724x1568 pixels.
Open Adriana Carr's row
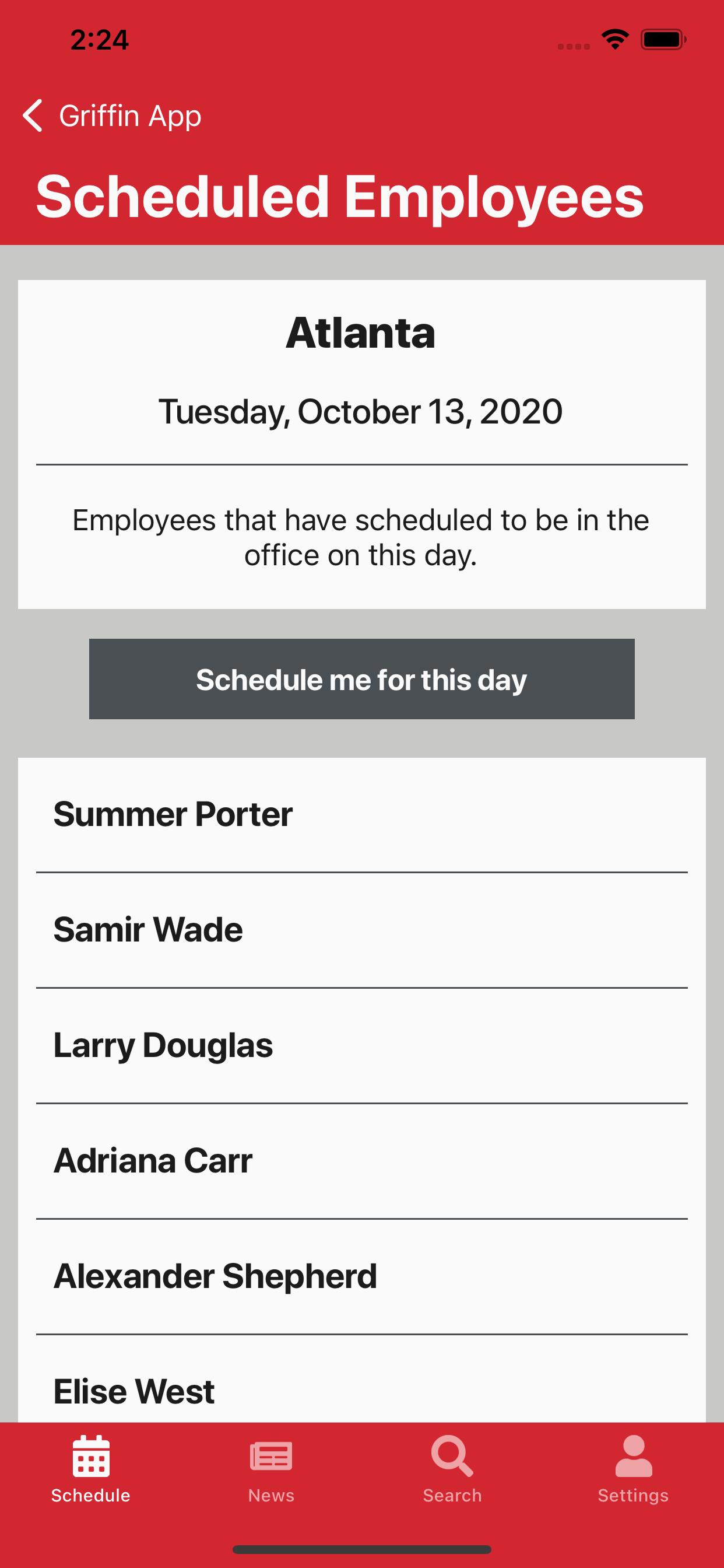coord(362,1161)
